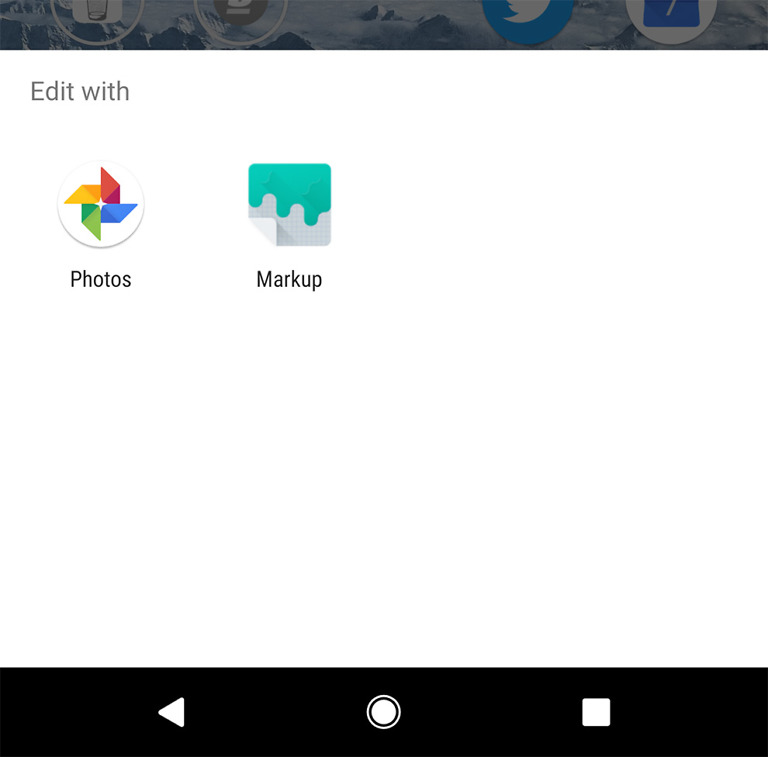This screenshot has width=768, height=757.
Task: Go back using the navigation bar
Action: [172, 712]
